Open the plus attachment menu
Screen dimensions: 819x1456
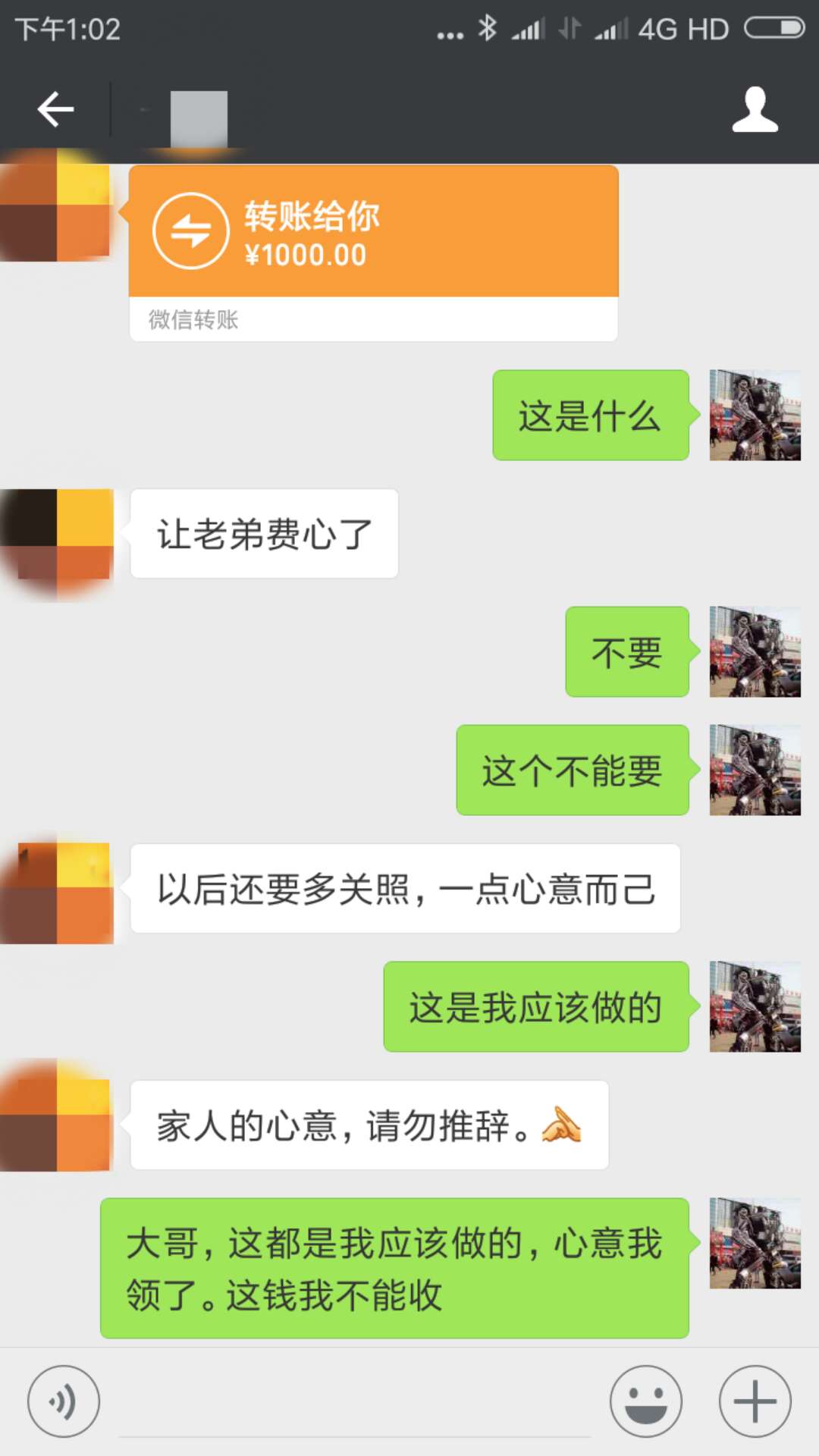tap(755, 1401)
